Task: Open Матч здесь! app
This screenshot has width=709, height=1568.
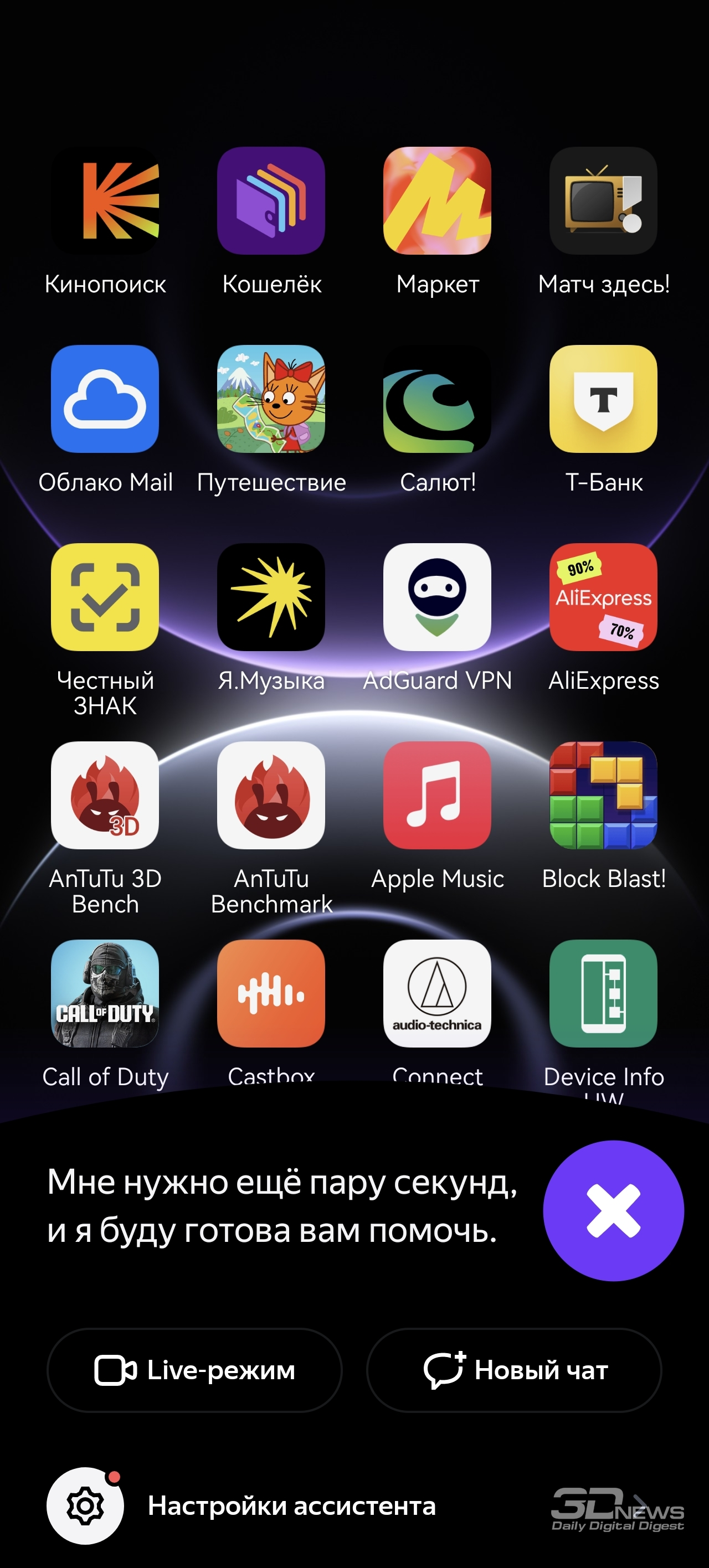Action: (x=603, y=201)
